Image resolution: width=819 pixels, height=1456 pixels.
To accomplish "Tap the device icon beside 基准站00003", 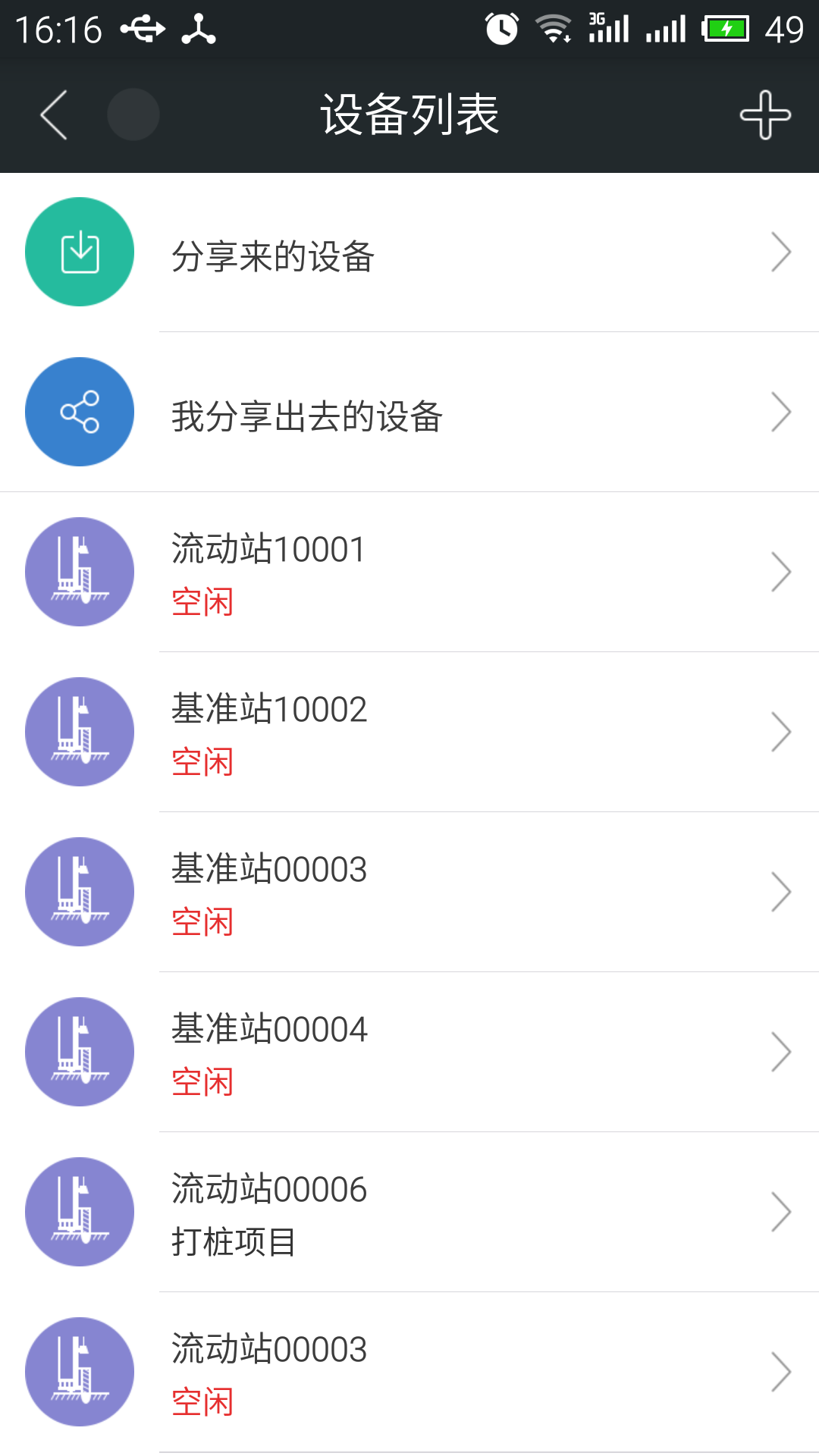I will point(79,892).
